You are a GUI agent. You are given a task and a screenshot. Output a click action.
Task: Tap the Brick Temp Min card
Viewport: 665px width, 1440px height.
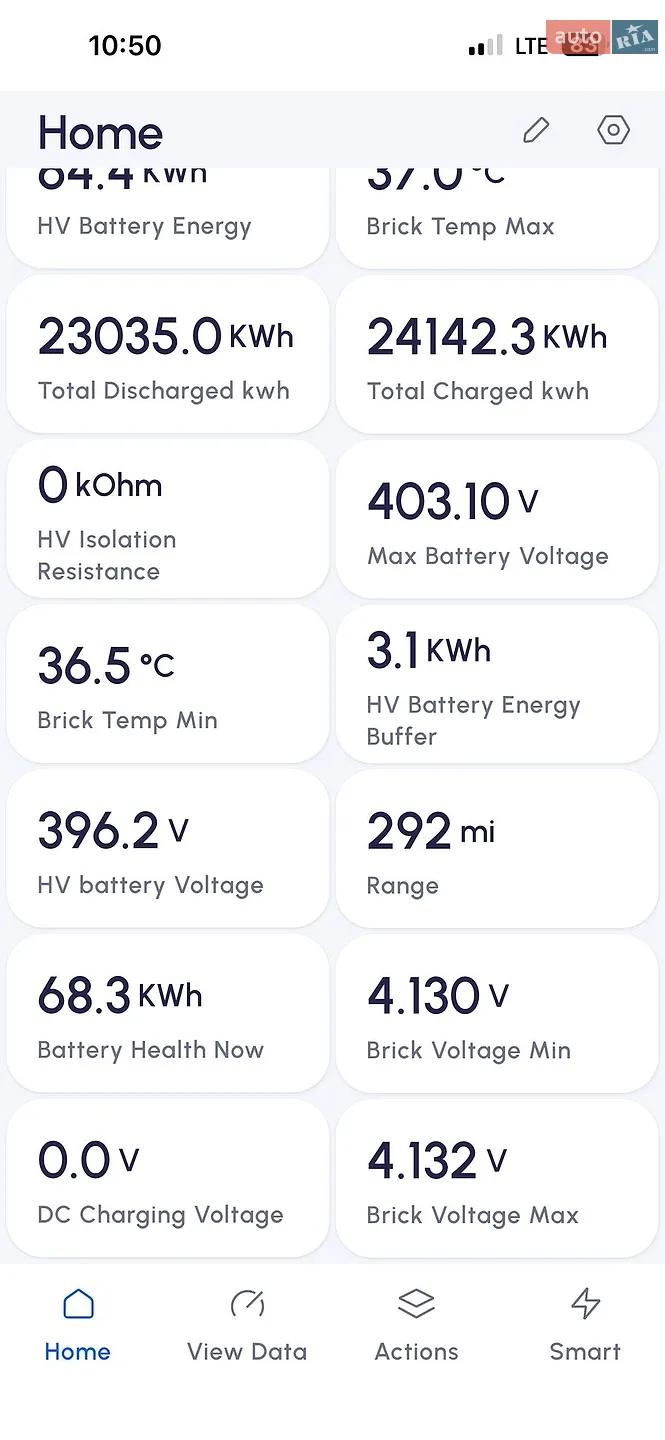(x=168, y=685)
